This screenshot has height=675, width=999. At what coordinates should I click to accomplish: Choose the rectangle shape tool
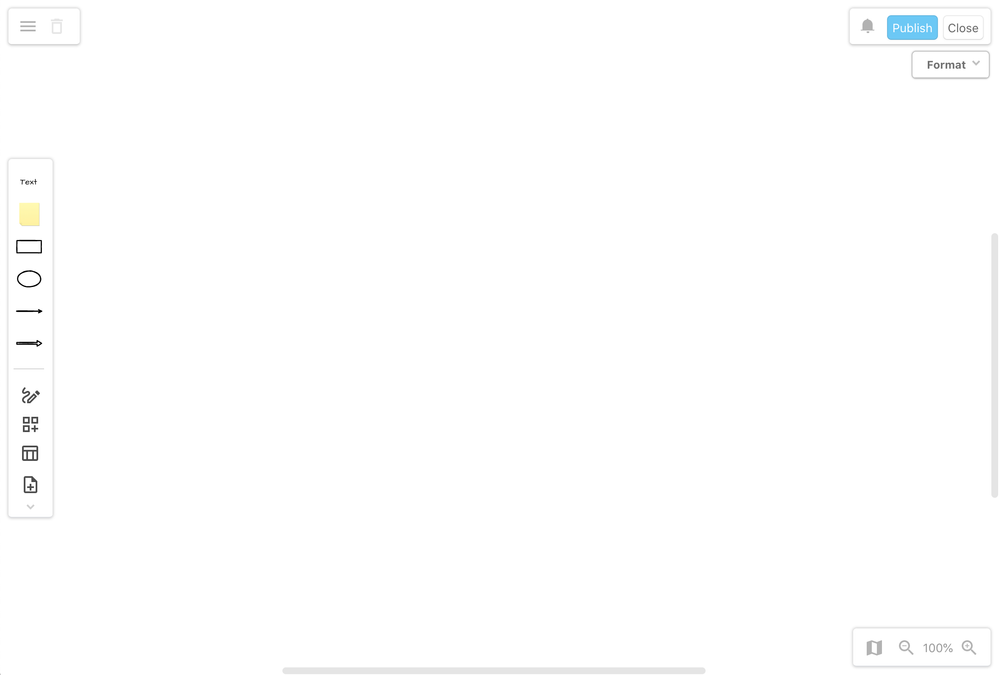coord(29,247)
